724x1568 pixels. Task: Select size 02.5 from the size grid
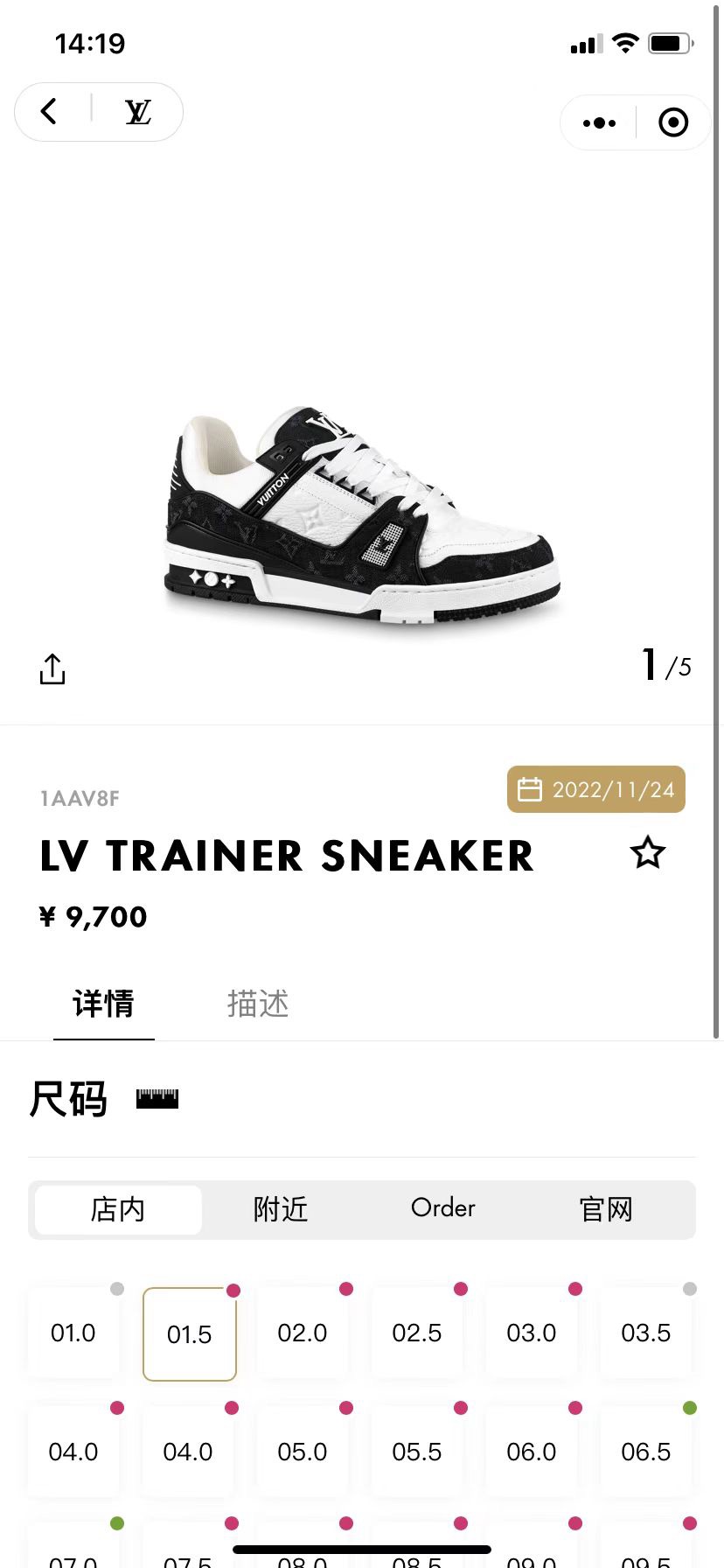(418, 1333)
